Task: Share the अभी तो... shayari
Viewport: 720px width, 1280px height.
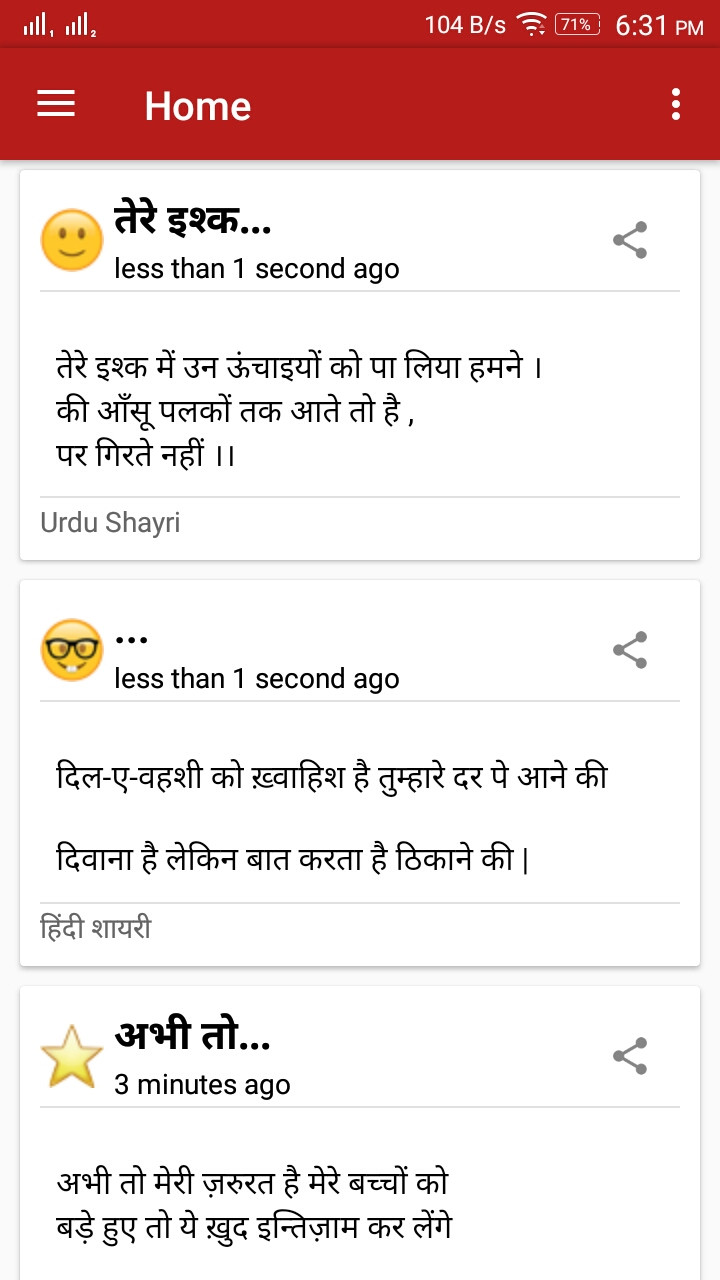Action: pyautogui.click(x=630, y=1056)
